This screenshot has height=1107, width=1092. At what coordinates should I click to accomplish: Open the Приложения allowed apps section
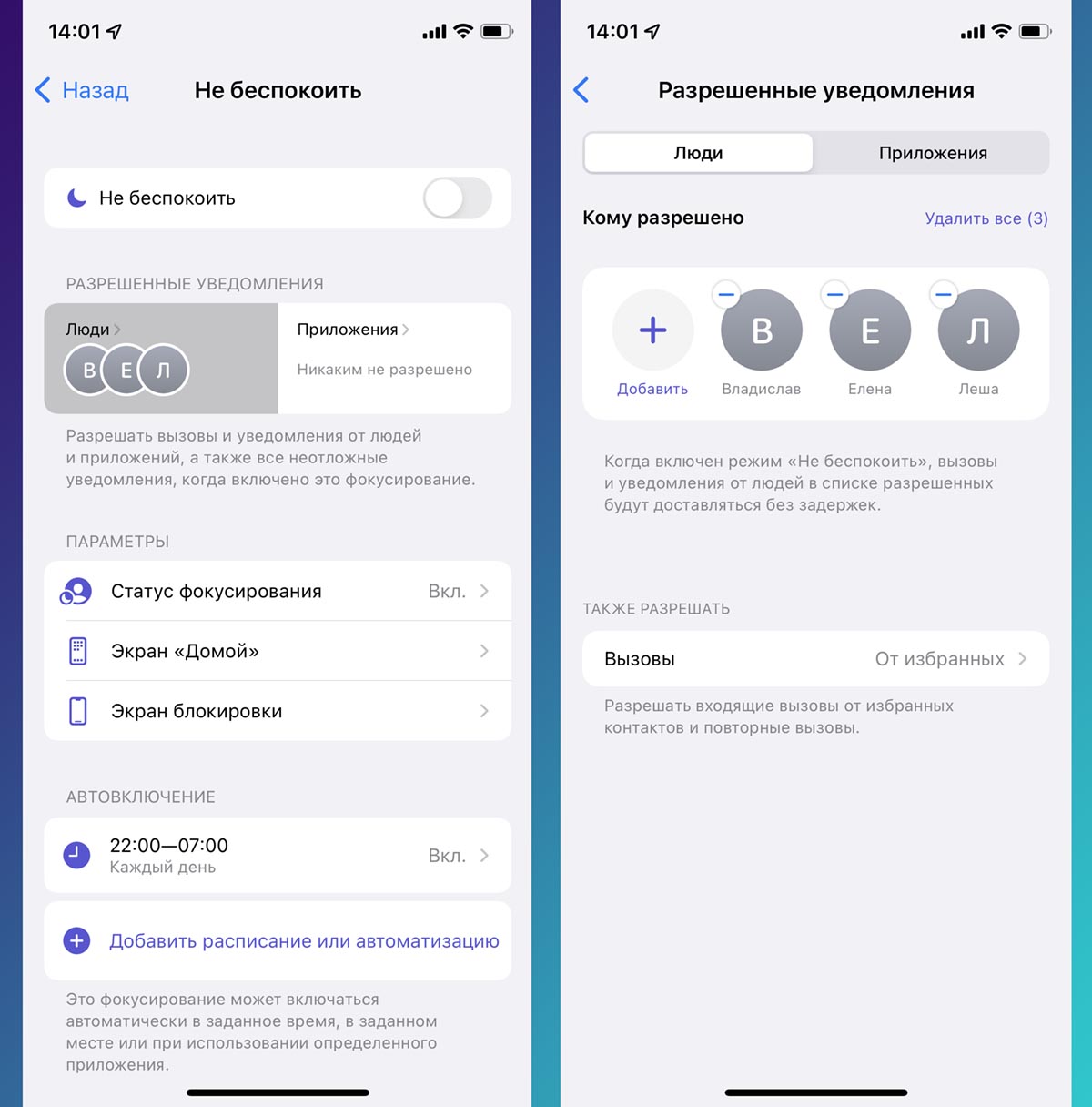point(393,358)
